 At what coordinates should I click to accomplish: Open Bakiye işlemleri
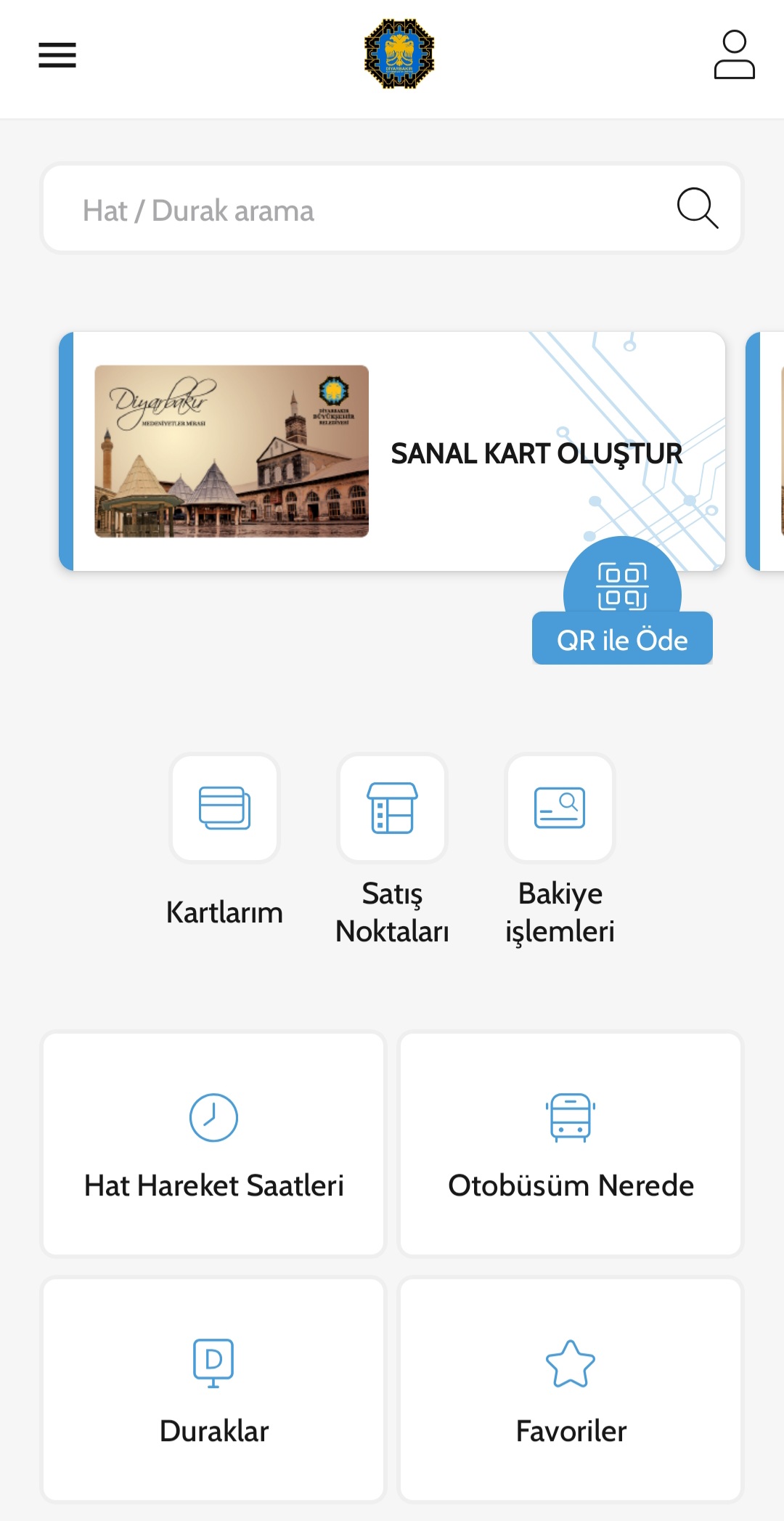[x=560, y=851]
